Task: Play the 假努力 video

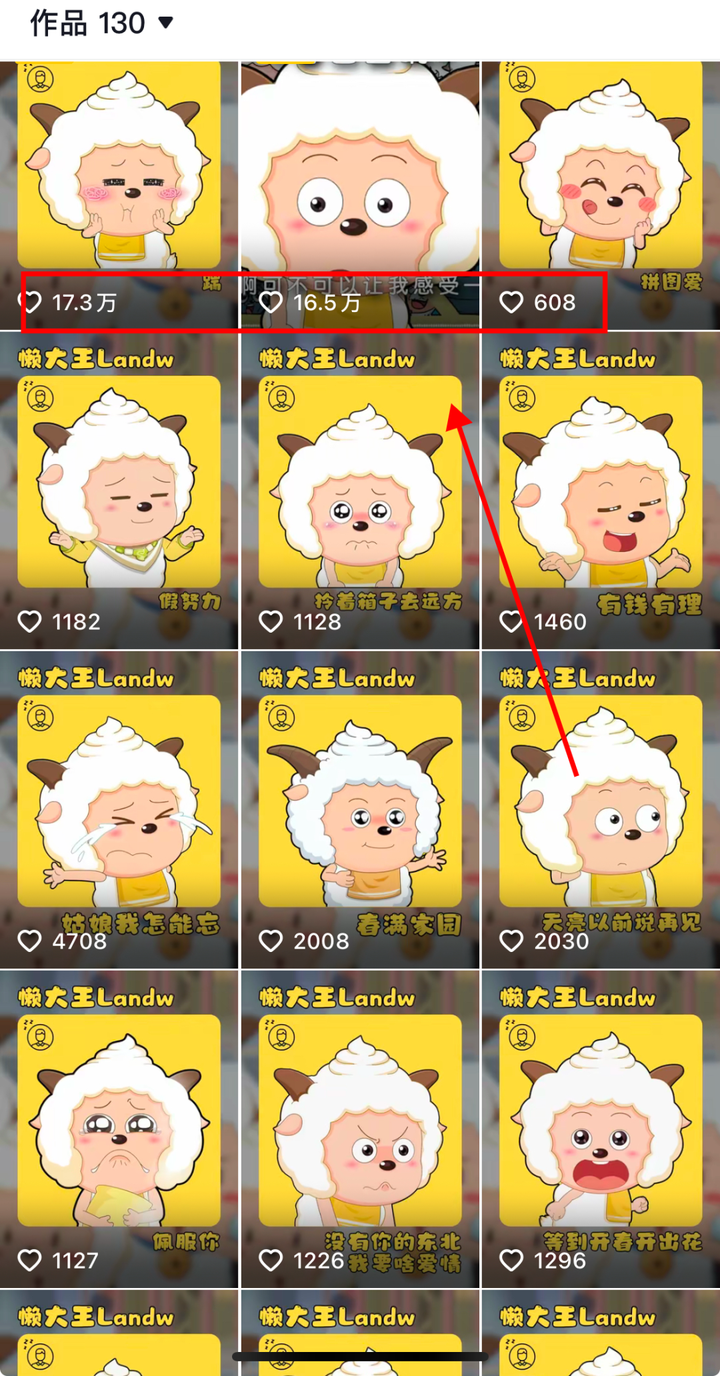Action: coord(118,490)
